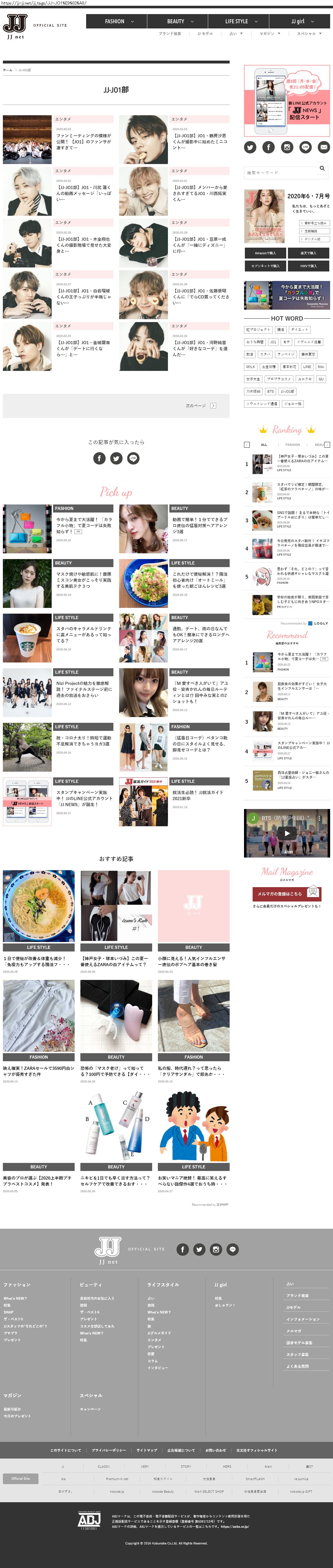Go to 次のページ of articles

pos(200,405)
